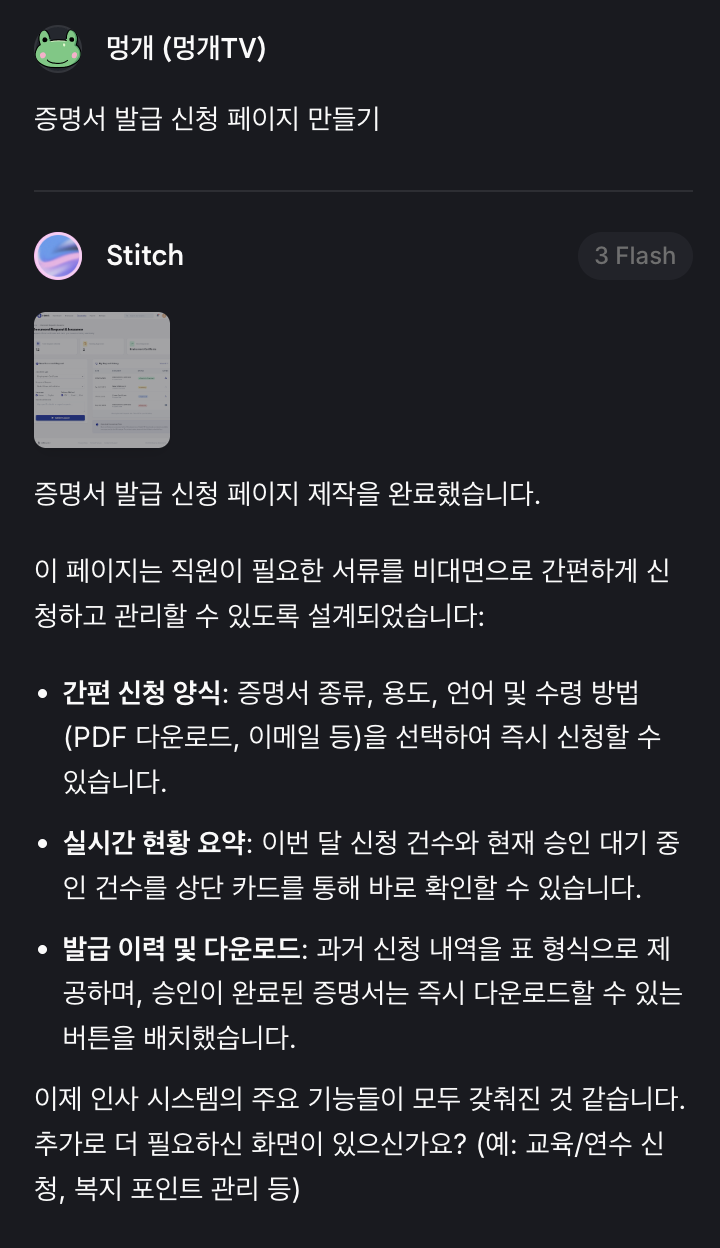Click the download icon on the first history row

pos(166,378)
